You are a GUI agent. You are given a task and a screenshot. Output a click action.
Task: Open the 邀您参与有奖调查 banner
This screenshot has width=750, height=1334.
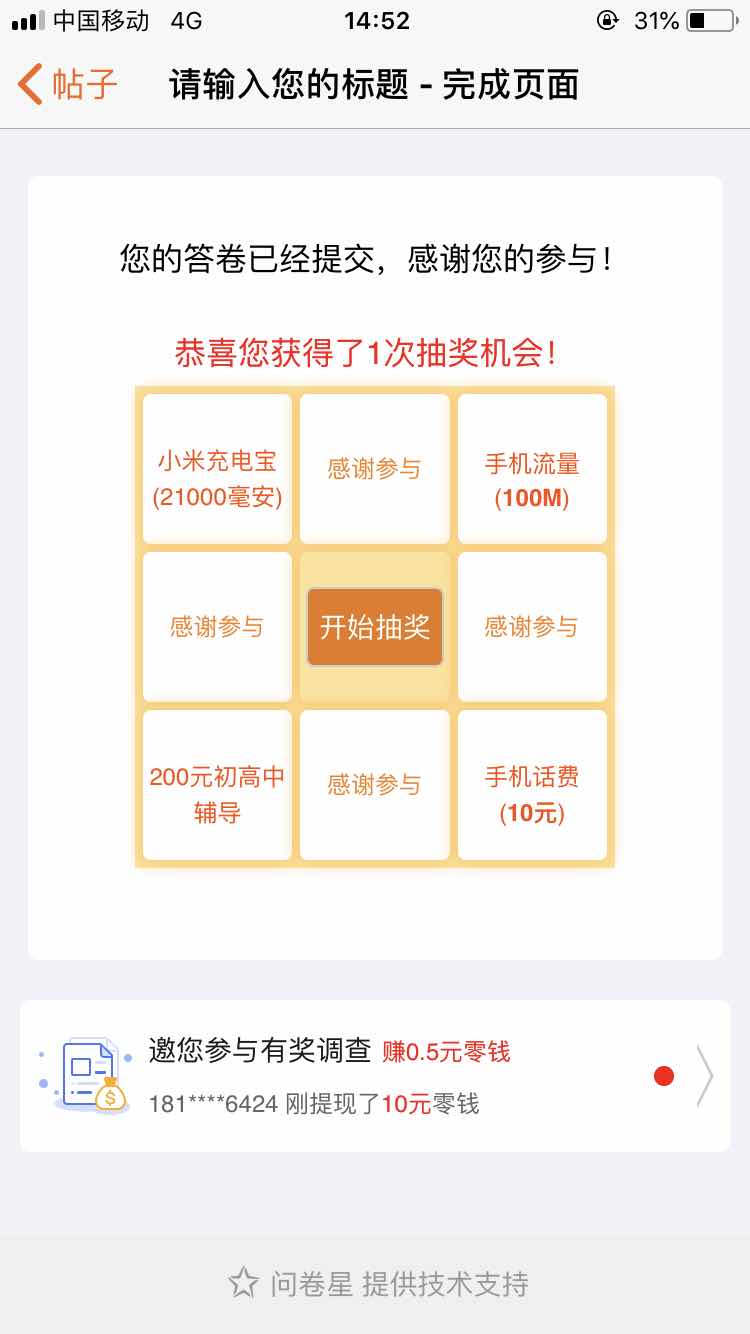(375, 1076)
